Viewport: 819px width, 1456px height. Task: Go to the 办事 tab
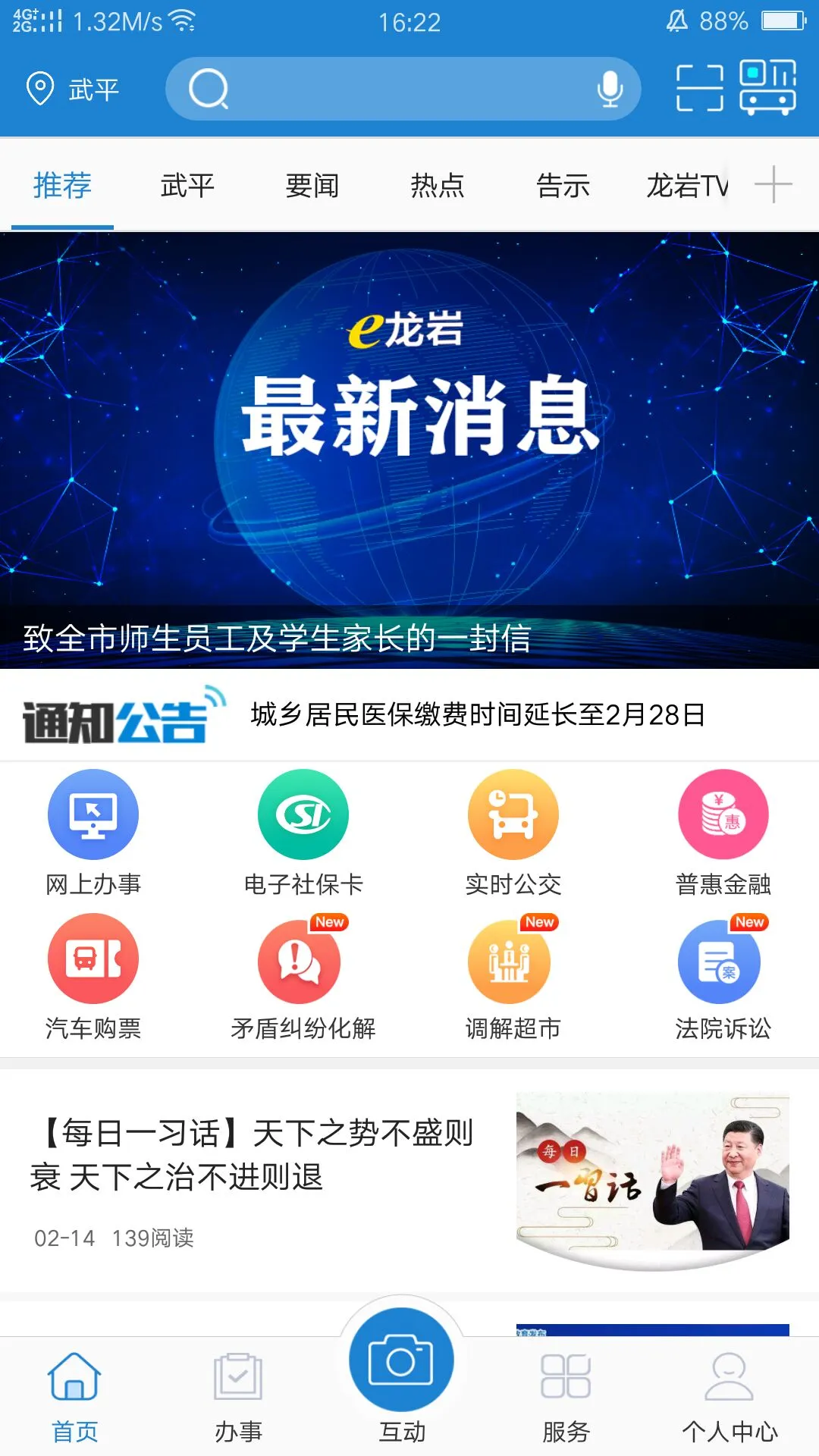pos(238,1397)
